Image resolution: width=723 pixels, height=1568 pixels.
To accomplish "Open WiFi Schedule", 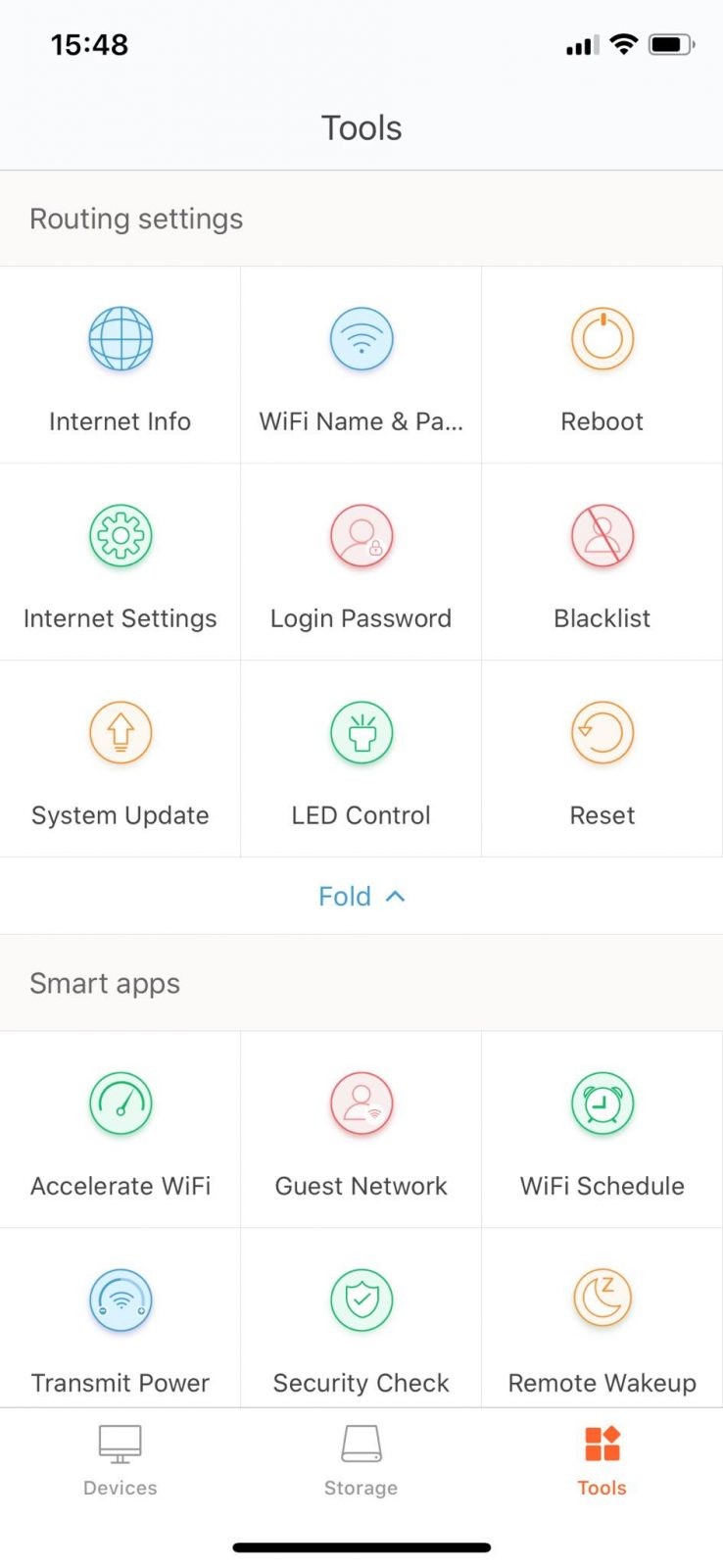I will pyautogui.click(x=602, y=1130).
